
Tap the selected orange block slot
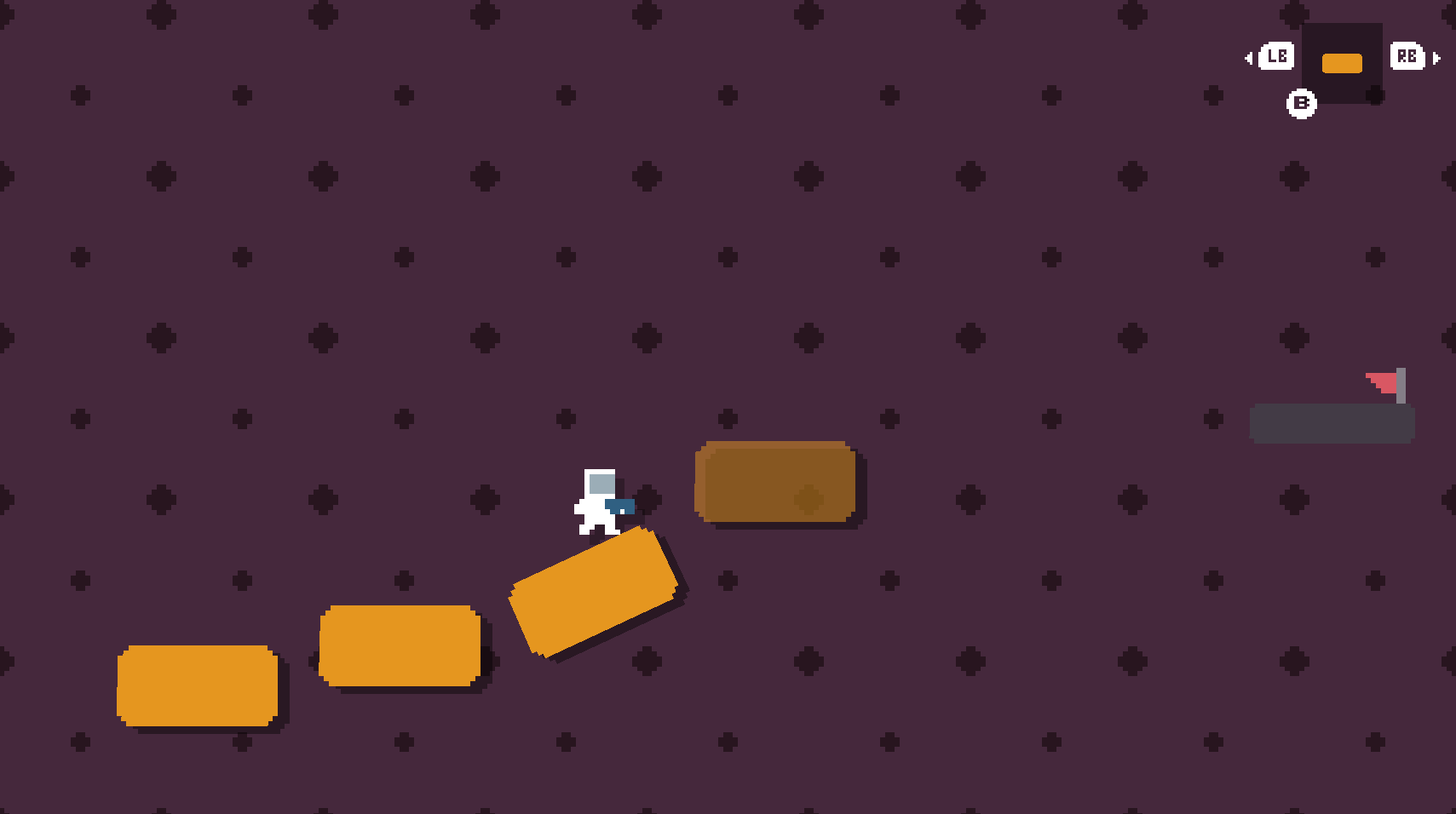pos(1342,63)
